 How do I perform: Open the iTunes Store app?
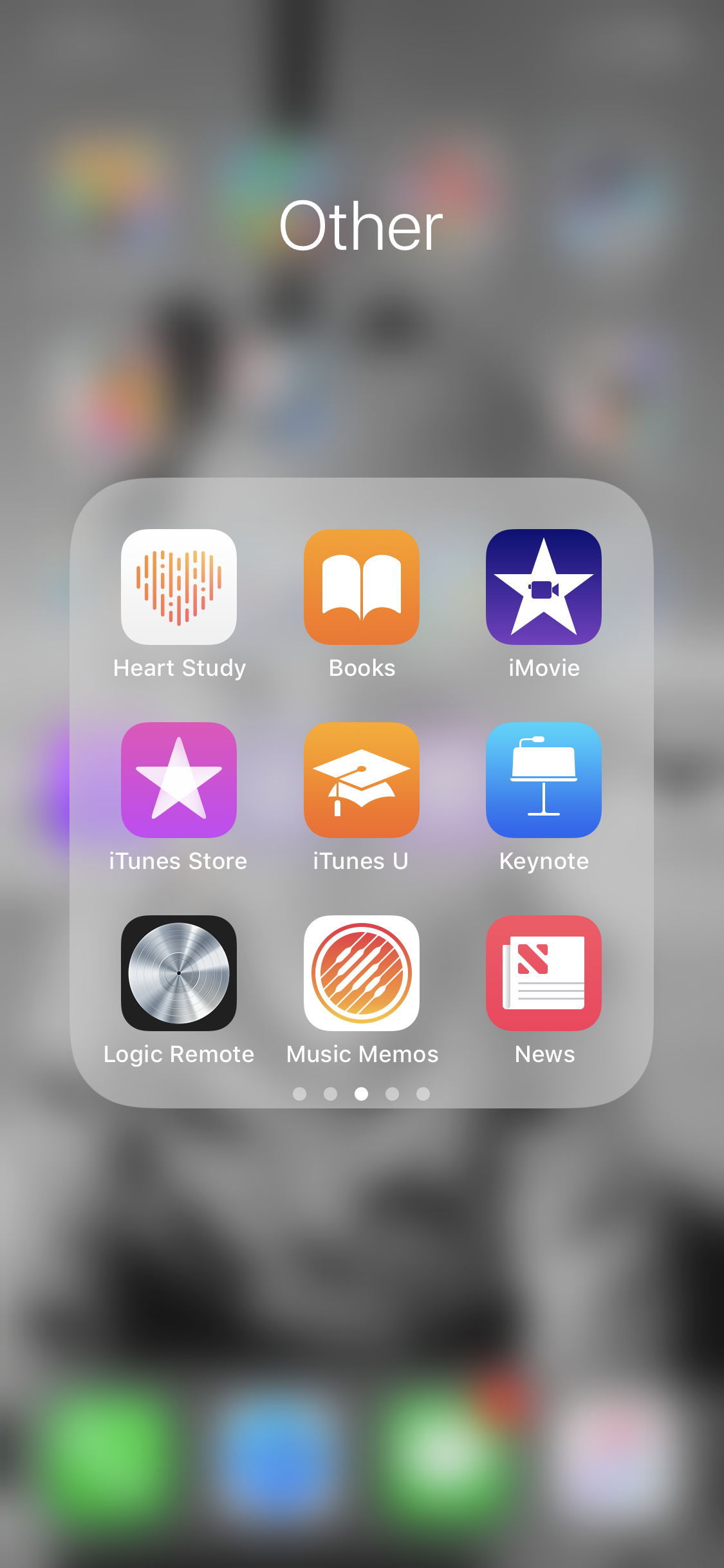tap(181, 781)
